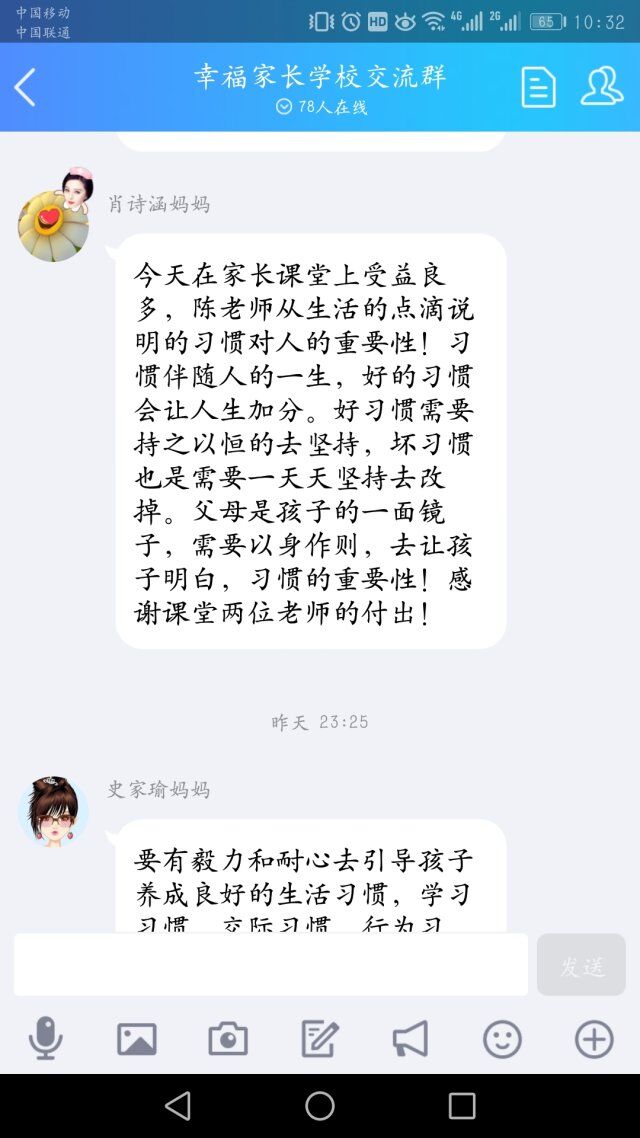
Task: Expand more options with the plus icon
Action: coord(594,1039)
